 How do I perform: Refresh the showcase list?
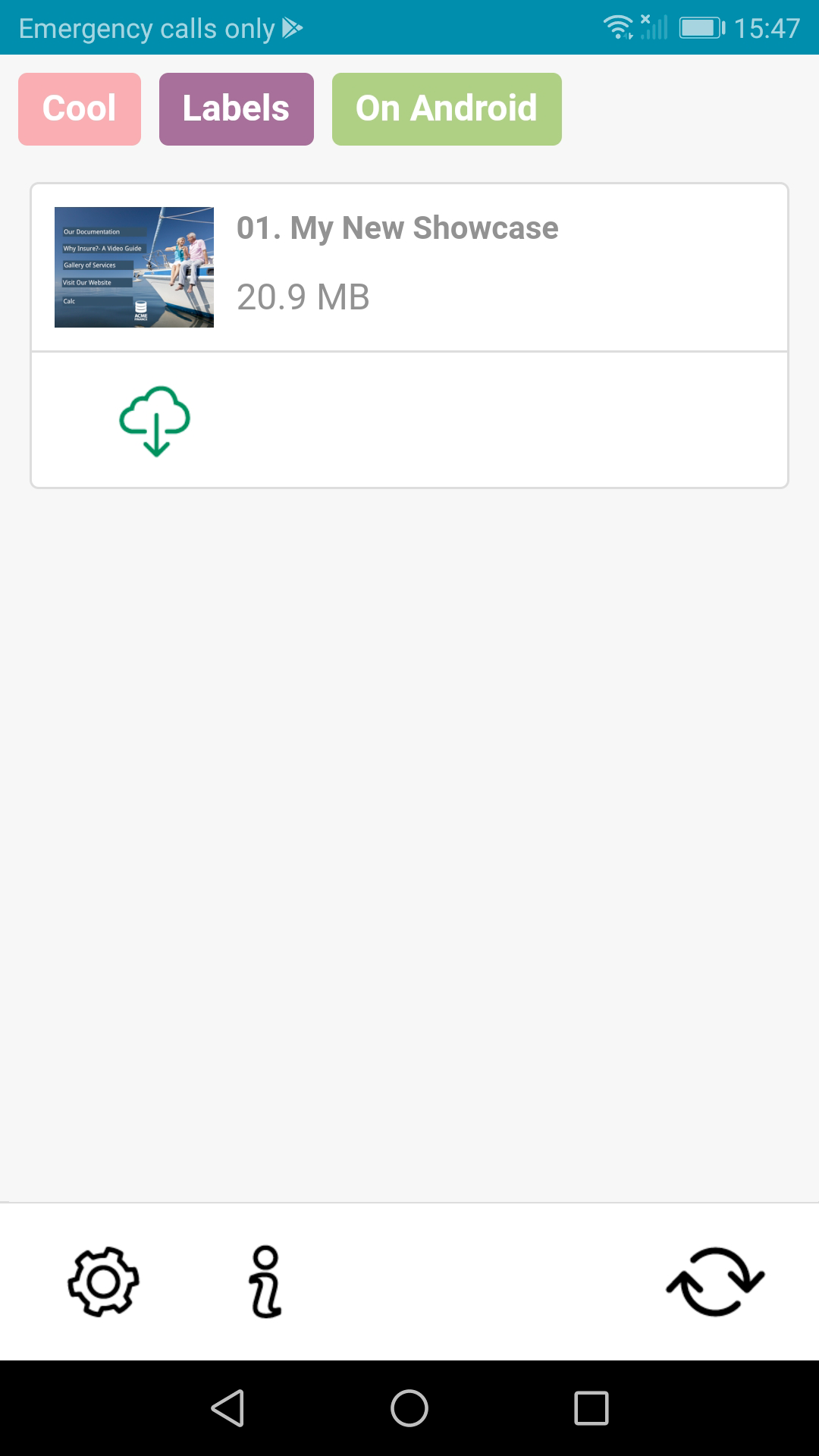[x=715, y=1282]
